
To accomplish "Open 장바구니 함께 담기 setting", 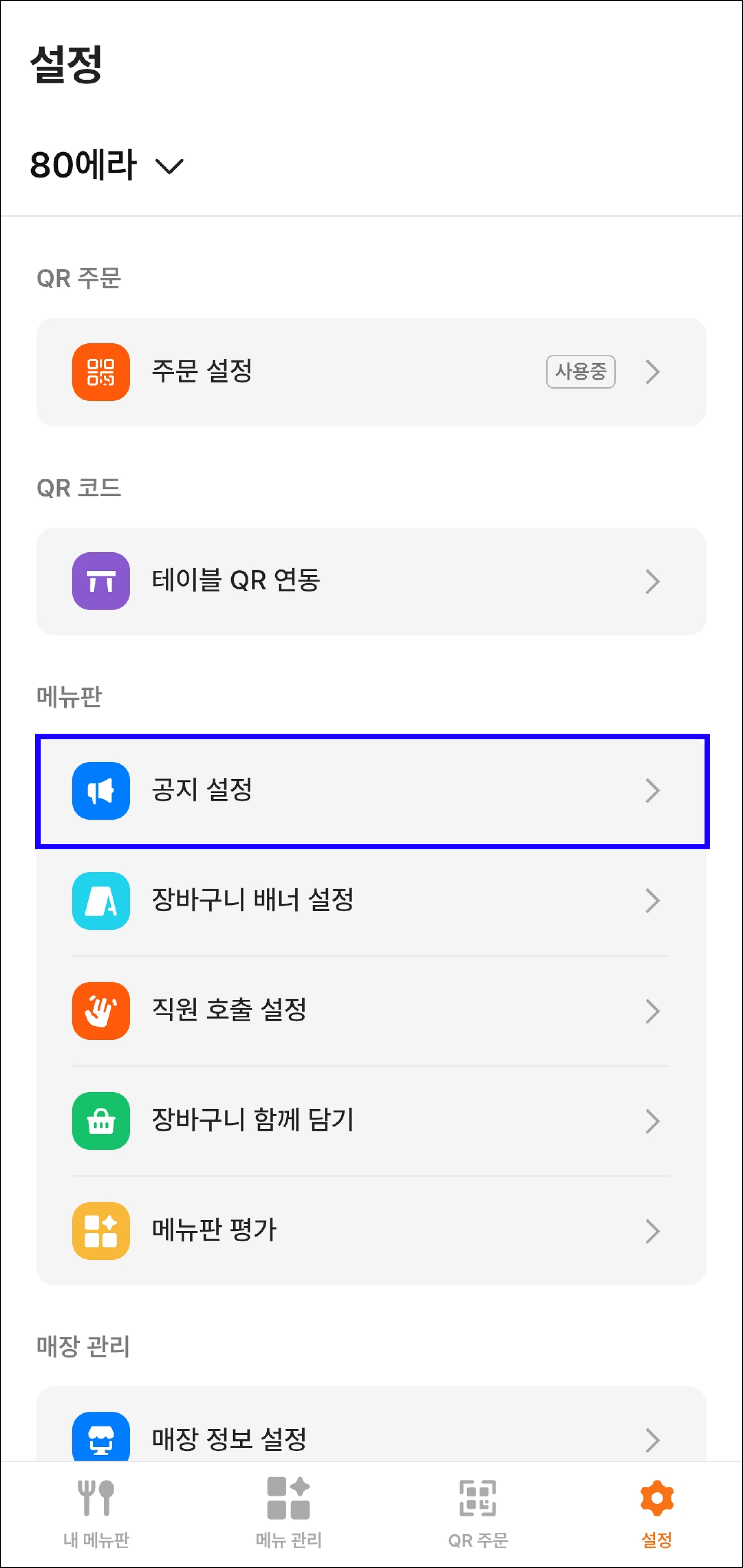I will pos(371,1121).
